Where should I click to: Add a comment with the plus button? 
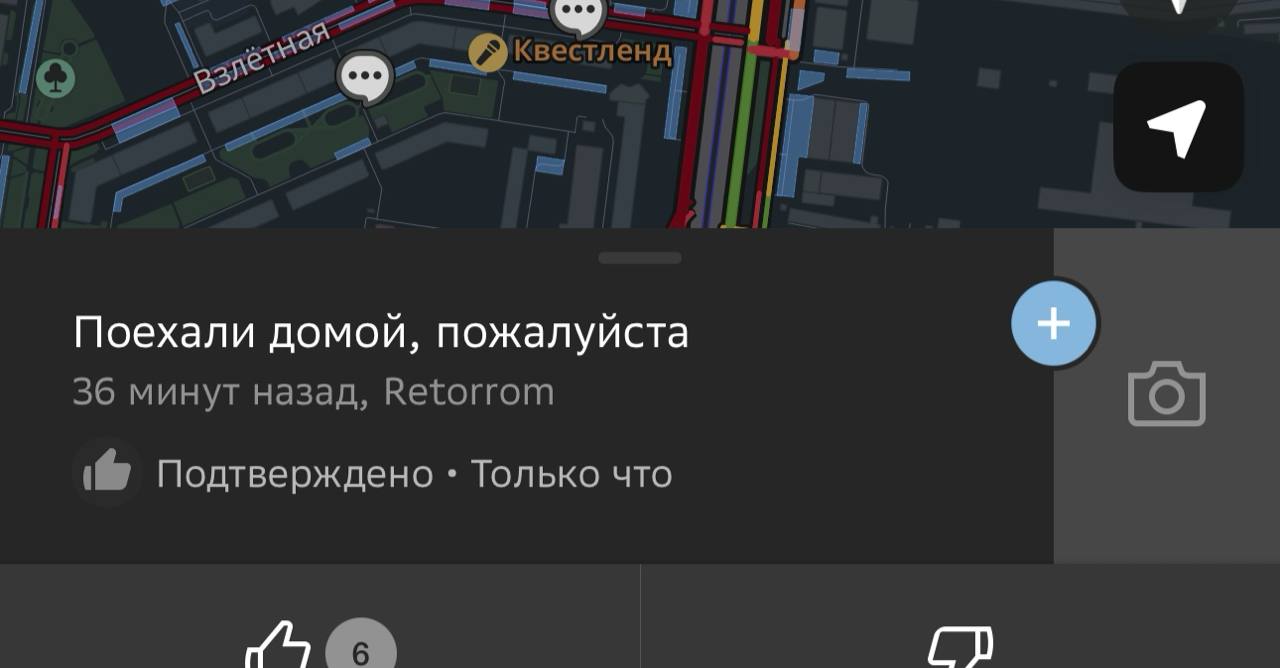[1054, 324]
